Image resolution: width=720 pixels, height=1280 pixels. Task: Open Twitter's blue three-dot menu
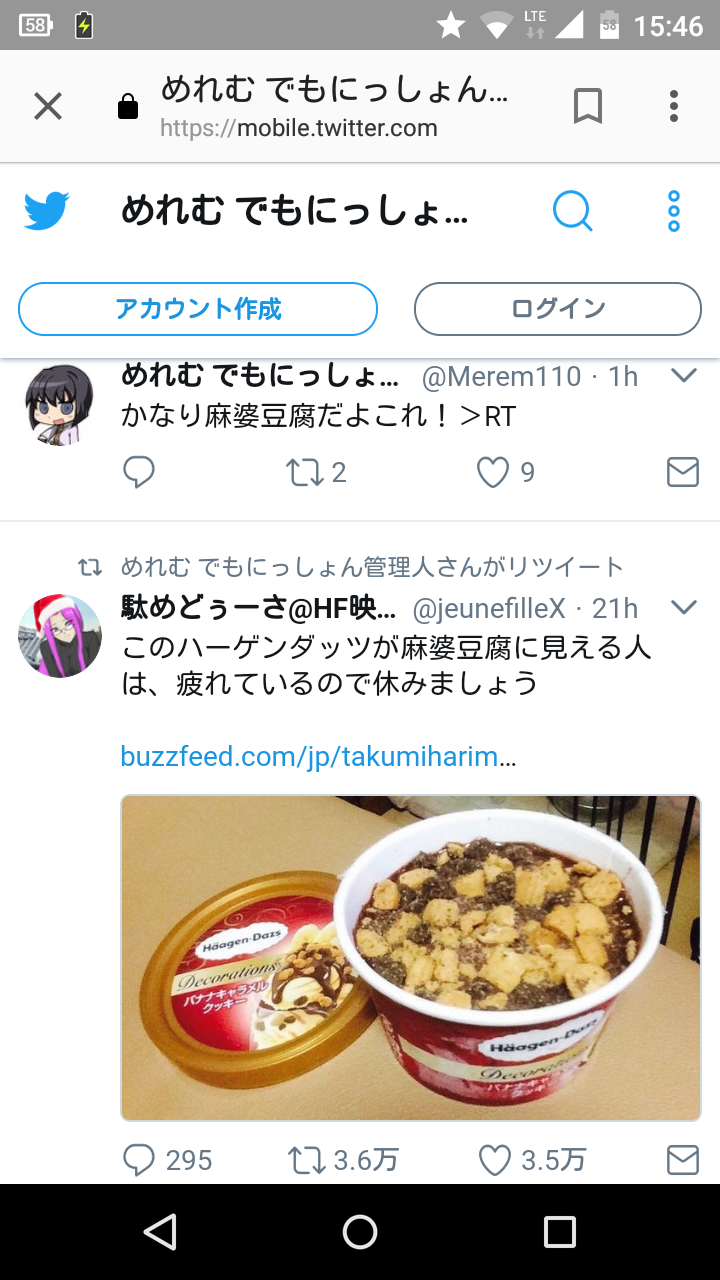[x=674, y=211]
